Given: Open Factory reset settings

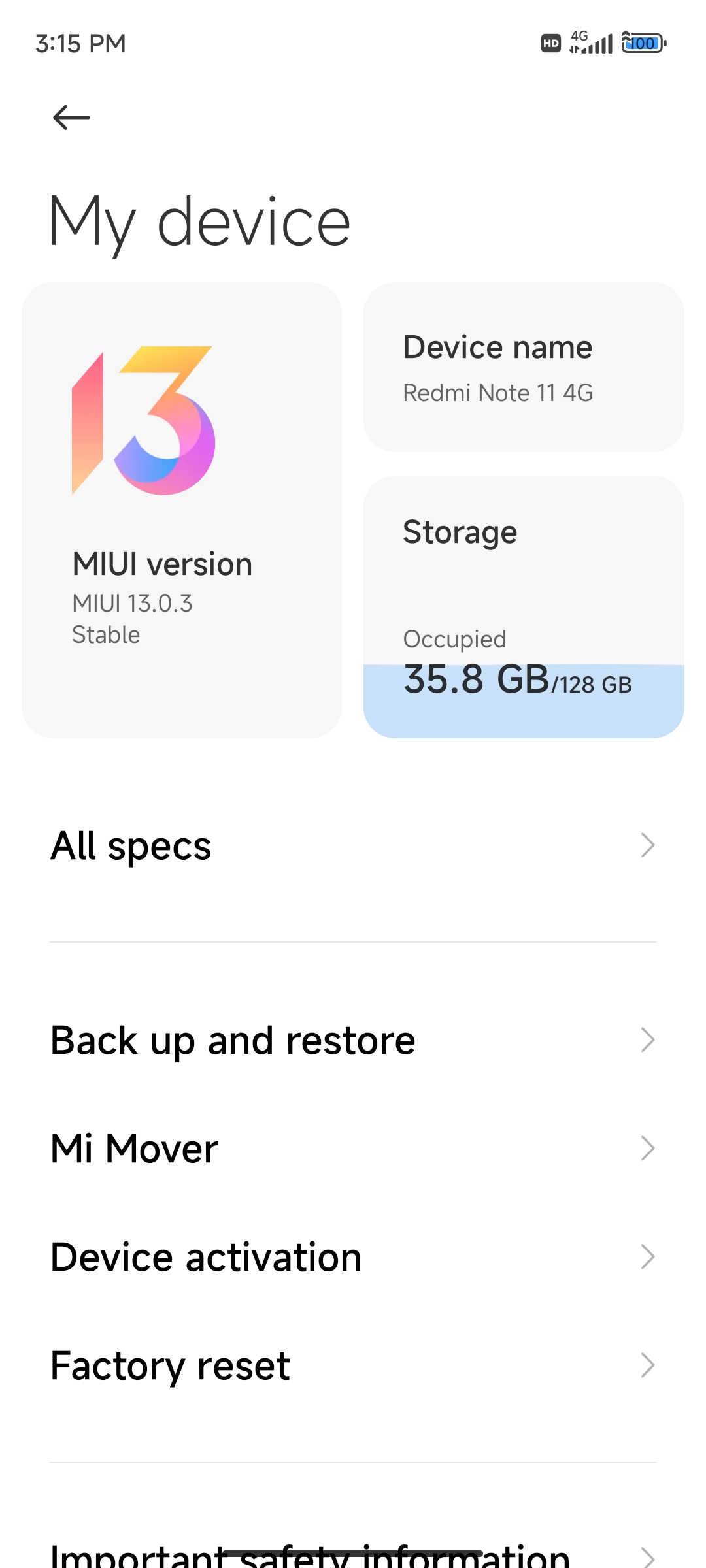Looking at the screenshot, I should pos(353,1365).
